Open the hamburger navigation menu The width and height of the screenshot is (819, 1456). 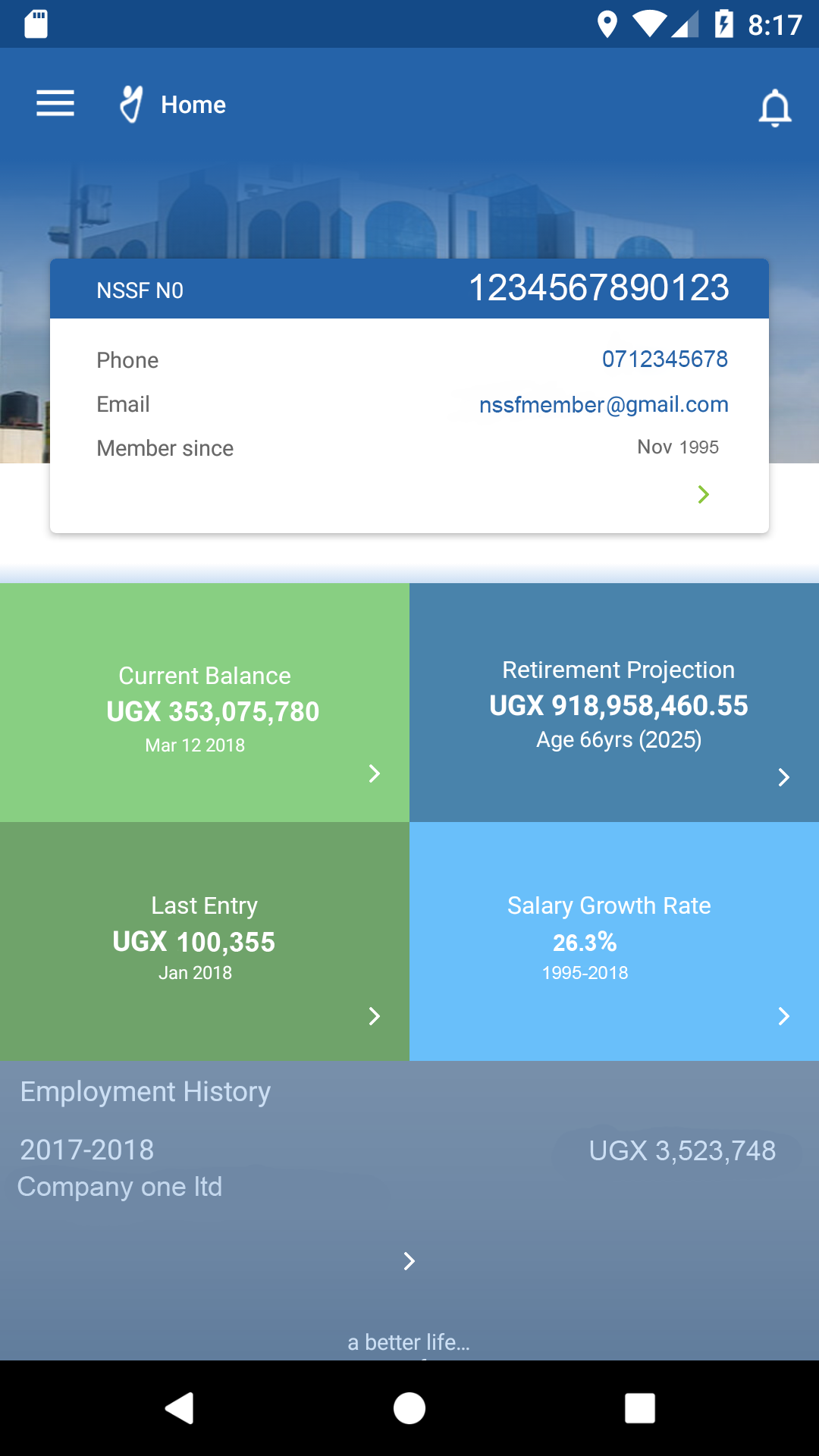(55, 104)
